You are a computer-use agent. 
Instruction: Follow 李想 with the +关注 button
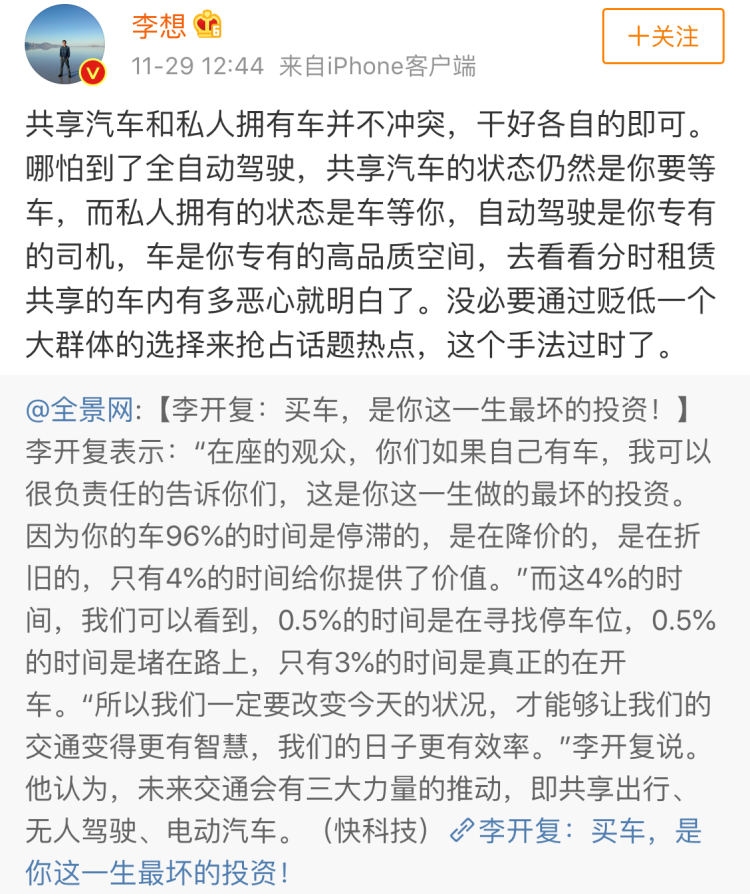(662, 37)
